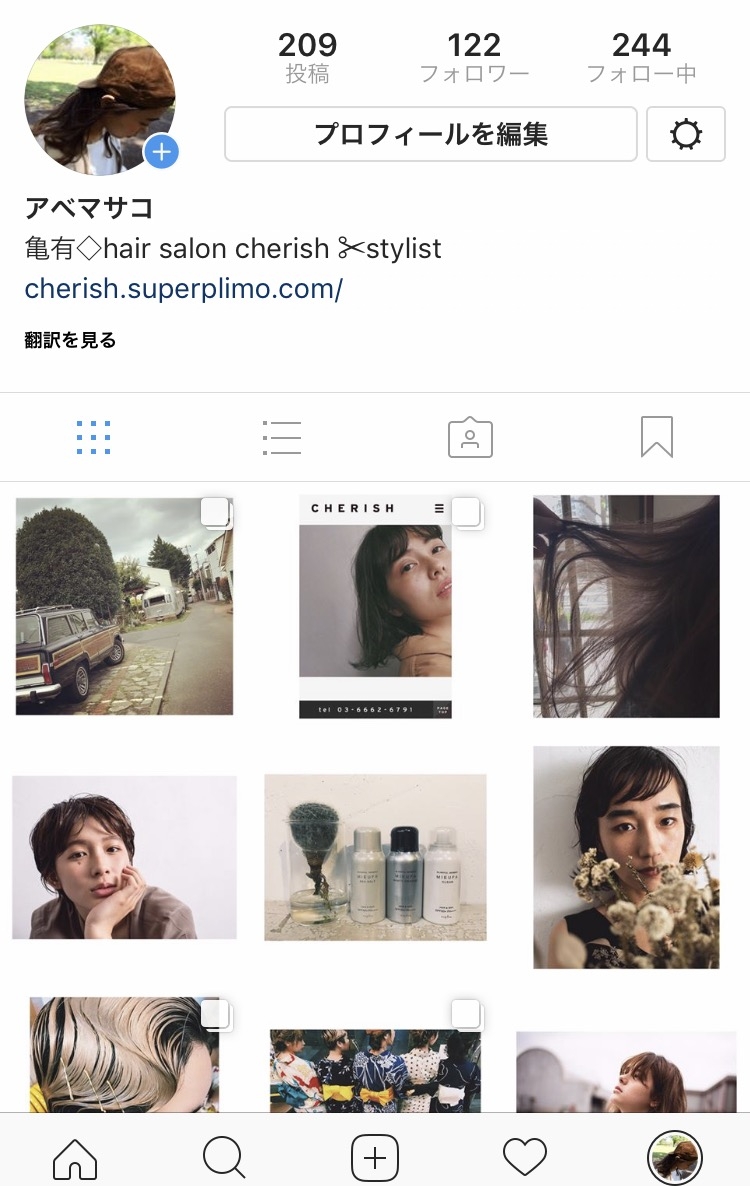Open the activity heart tab
Screen dimensions: 750x1186
click(525, 1159)
